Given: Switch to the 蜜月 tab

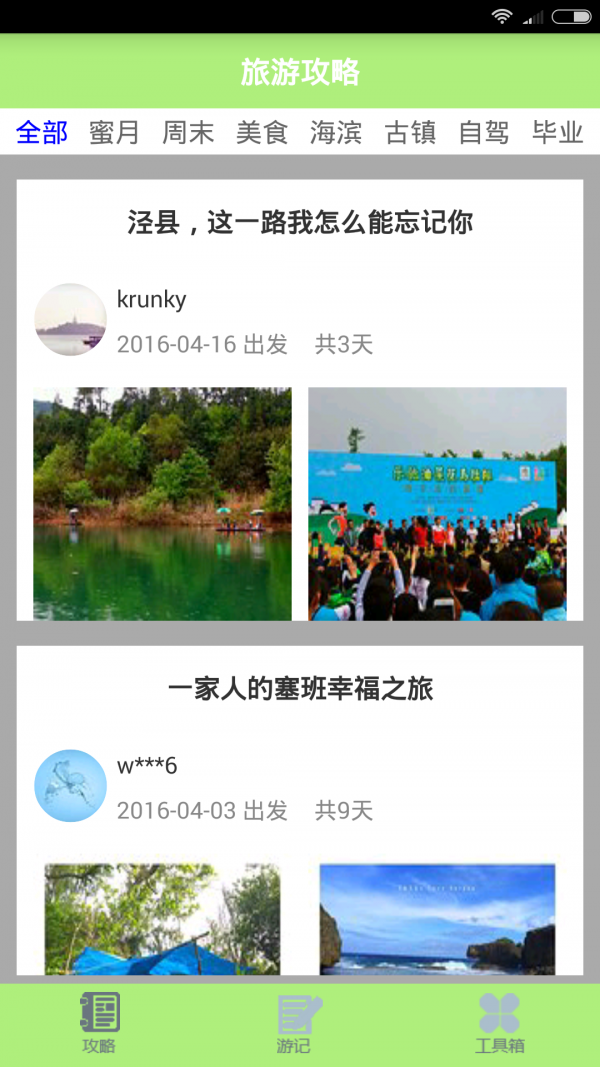Looking at the screenshot, I should click(114, 132).
